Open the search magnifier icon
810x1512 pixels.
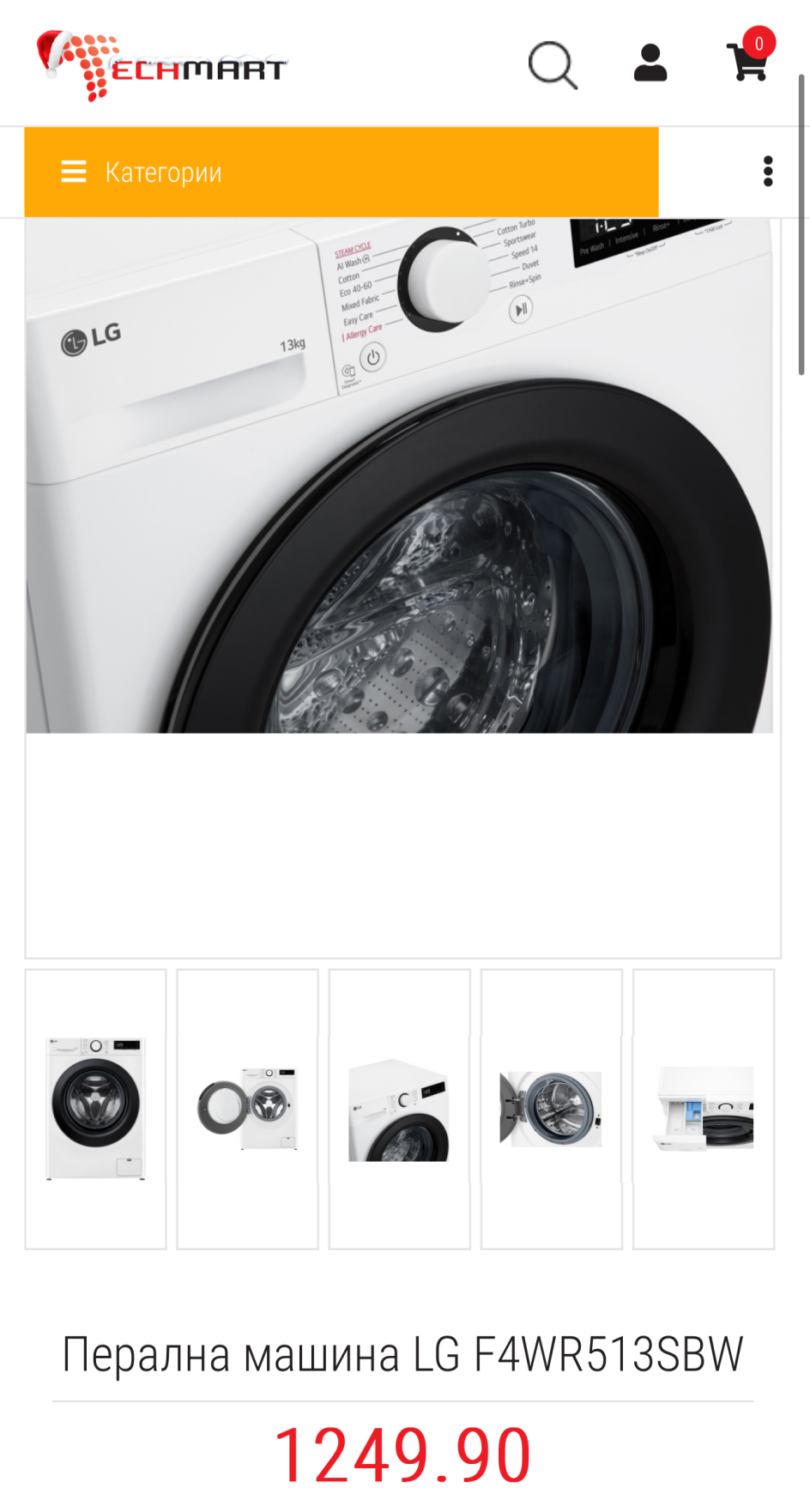(553, 65)
